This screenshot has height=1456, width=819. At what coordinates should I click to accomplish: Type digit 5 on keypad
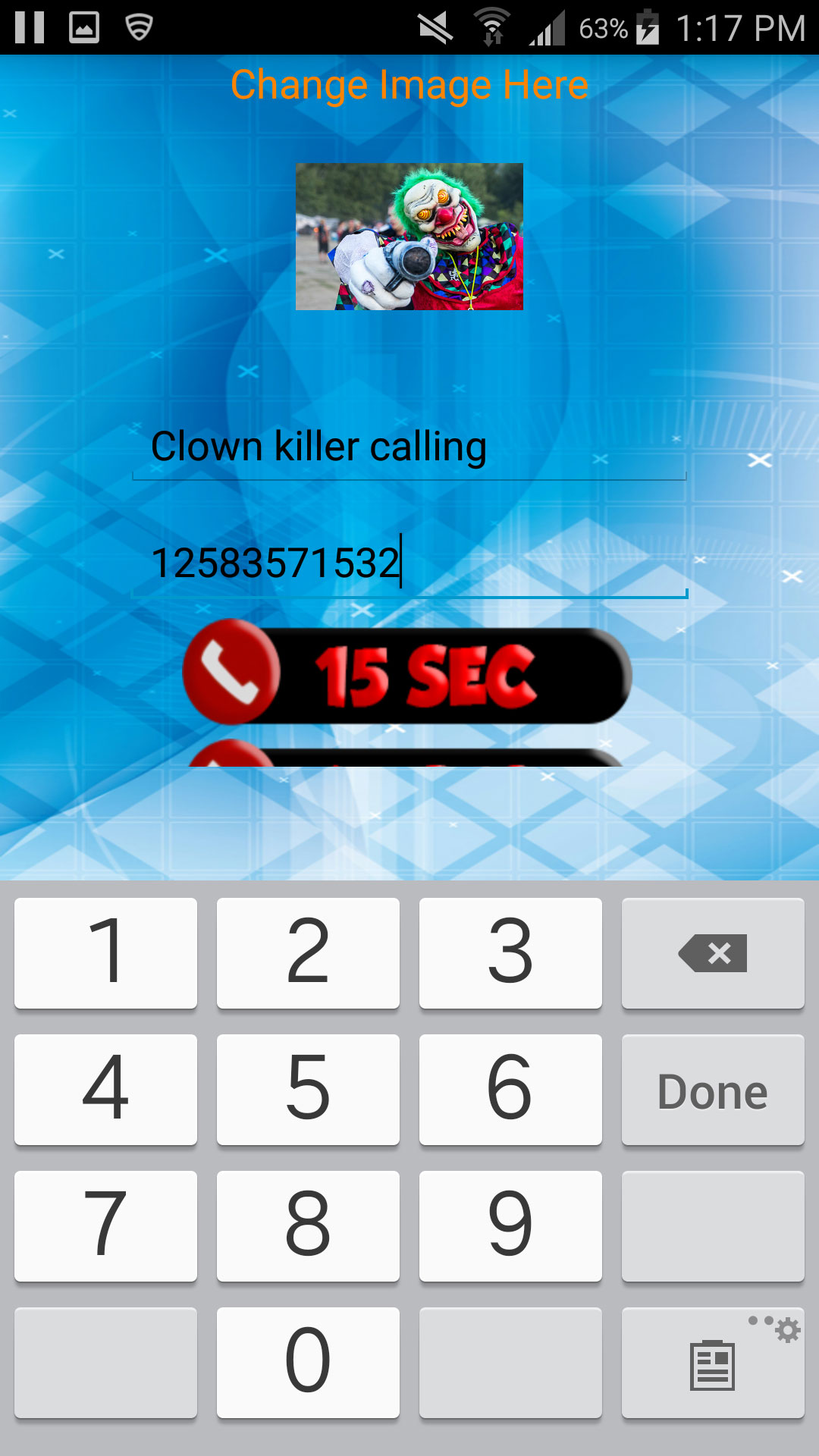pos(308,1090)
